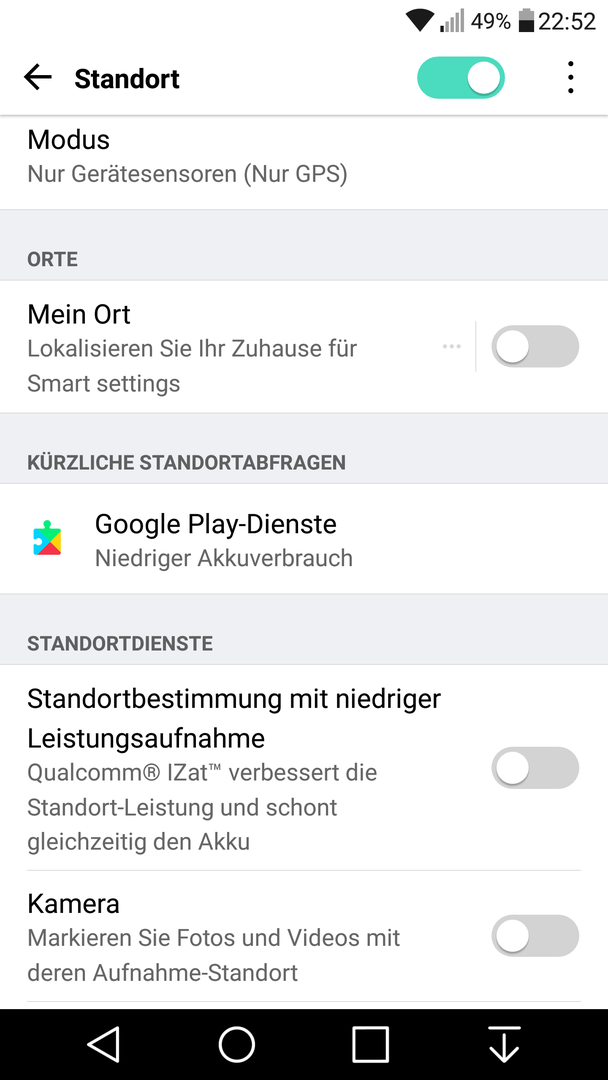The image size is (608, 1080).
Task: Enable the Mein Ort toggle
Action: (535, 346)
